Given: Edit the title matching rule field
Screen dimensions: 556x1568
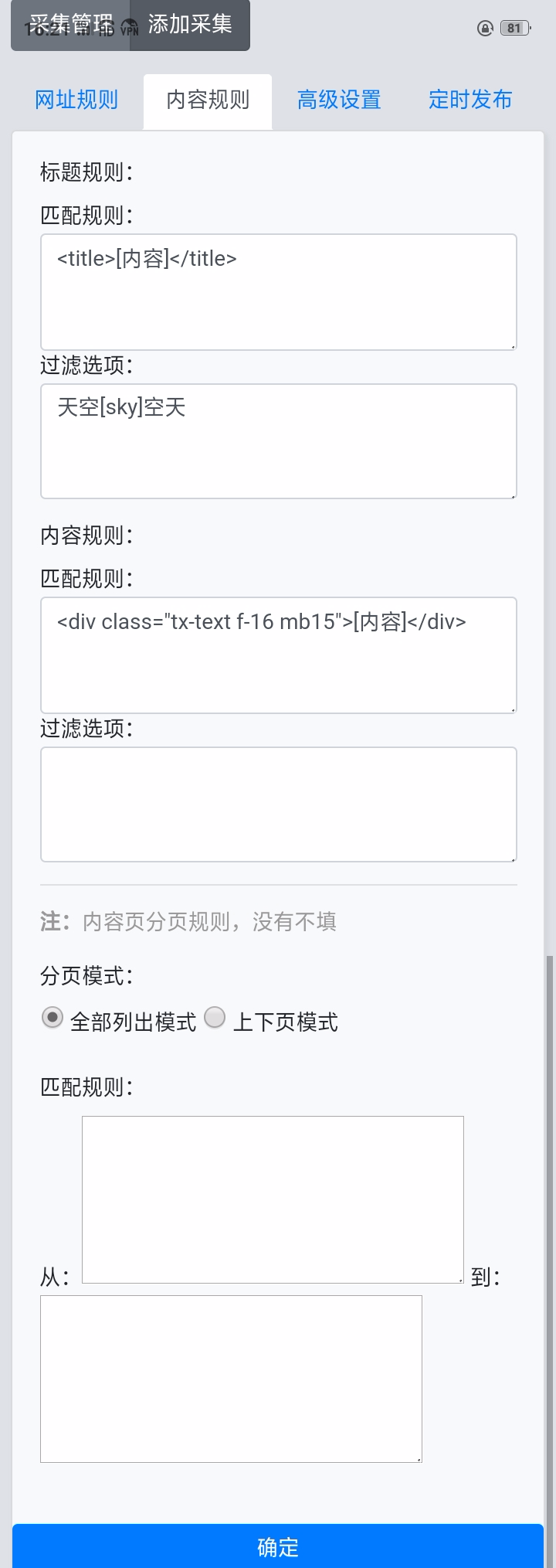Looking at the screenshot, I should point(278,292).
